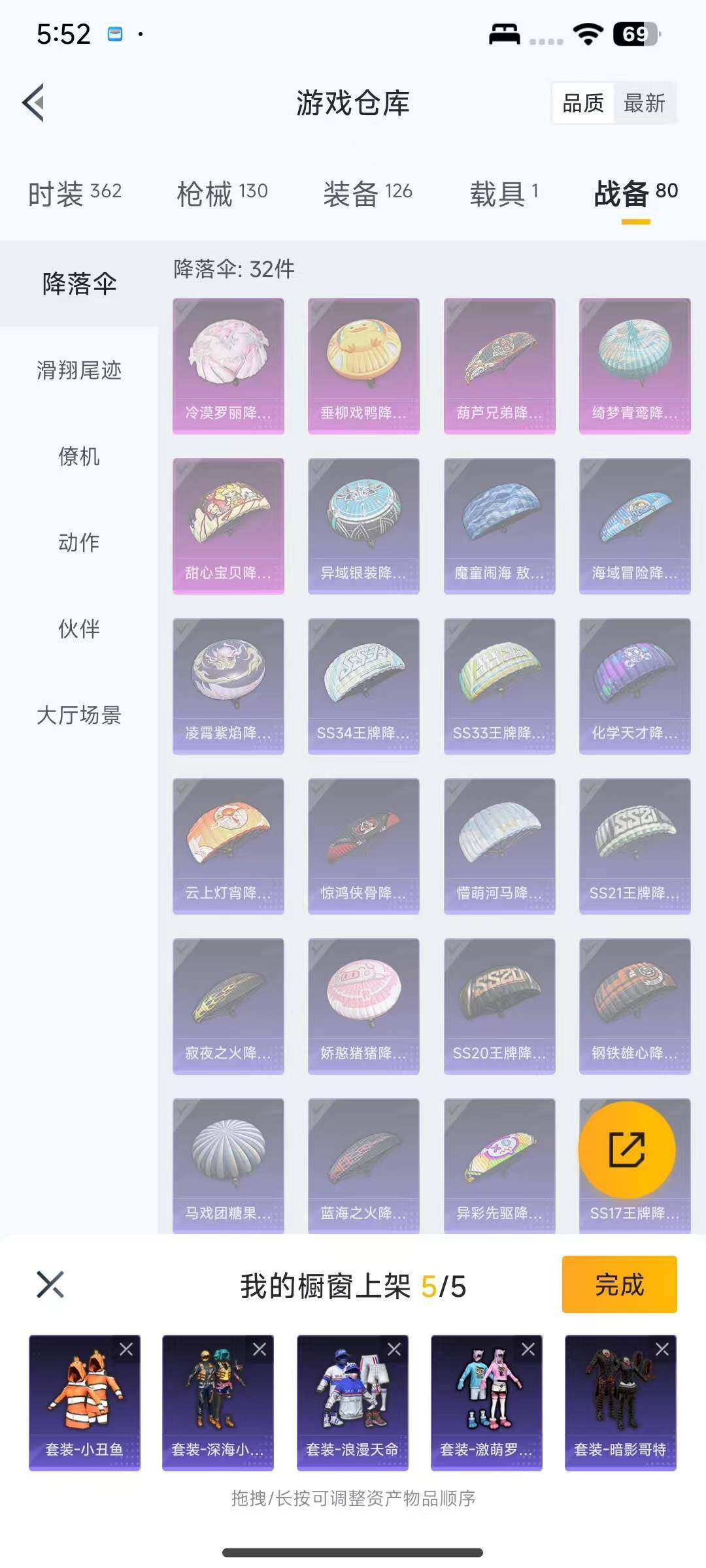Open the 装备 tab
This screenshot has width=706, height=1568.
[x=367, y=193]
